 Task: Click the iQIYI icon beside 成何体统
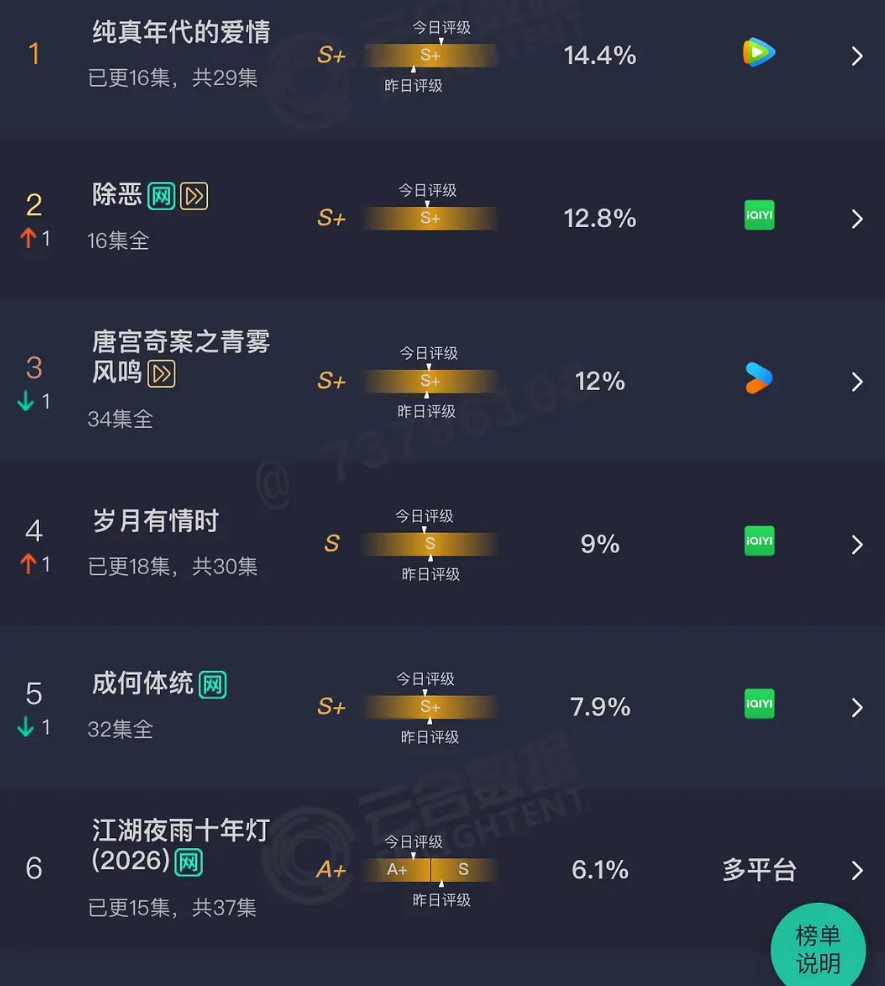[x=758, y=704]
